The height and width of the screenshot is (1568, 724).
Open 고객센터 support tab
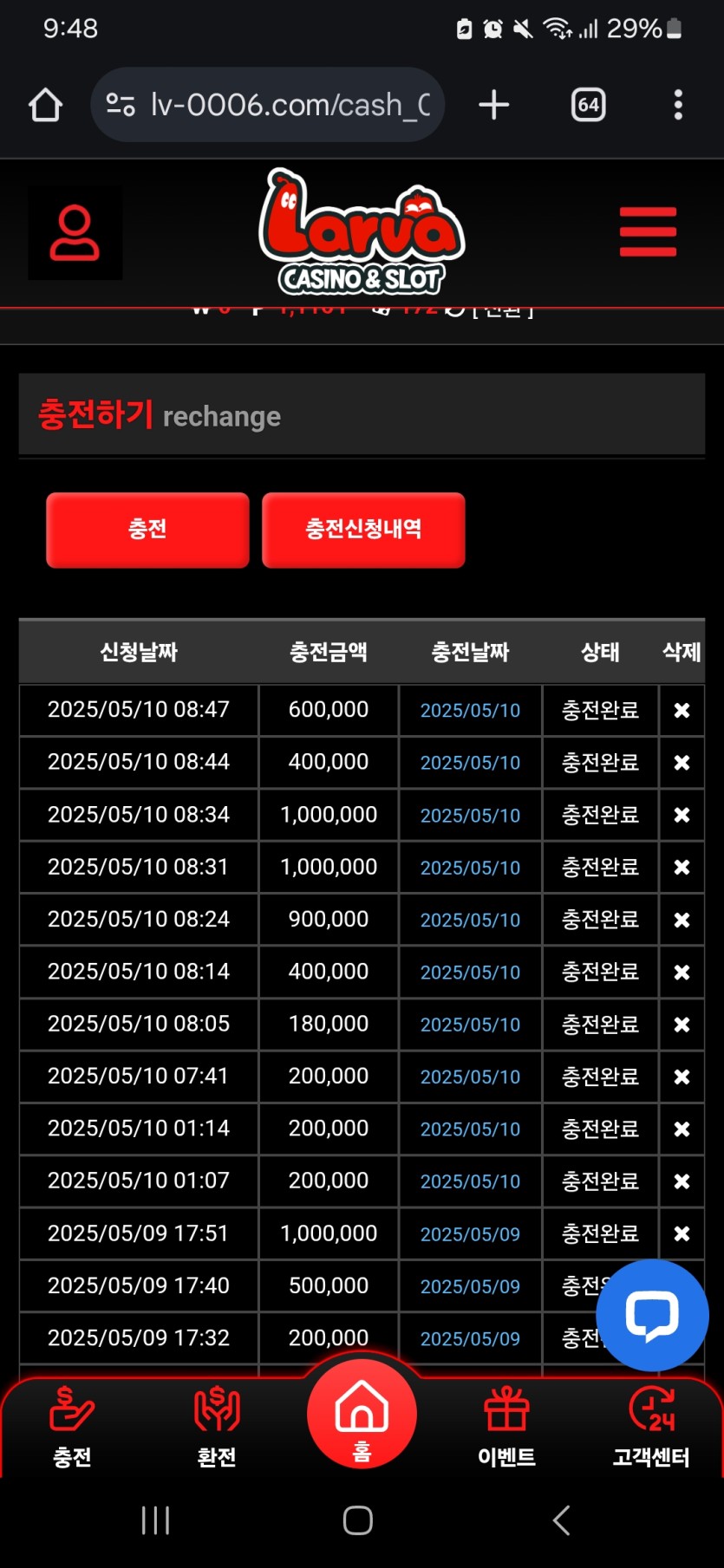coord(651,1428)
